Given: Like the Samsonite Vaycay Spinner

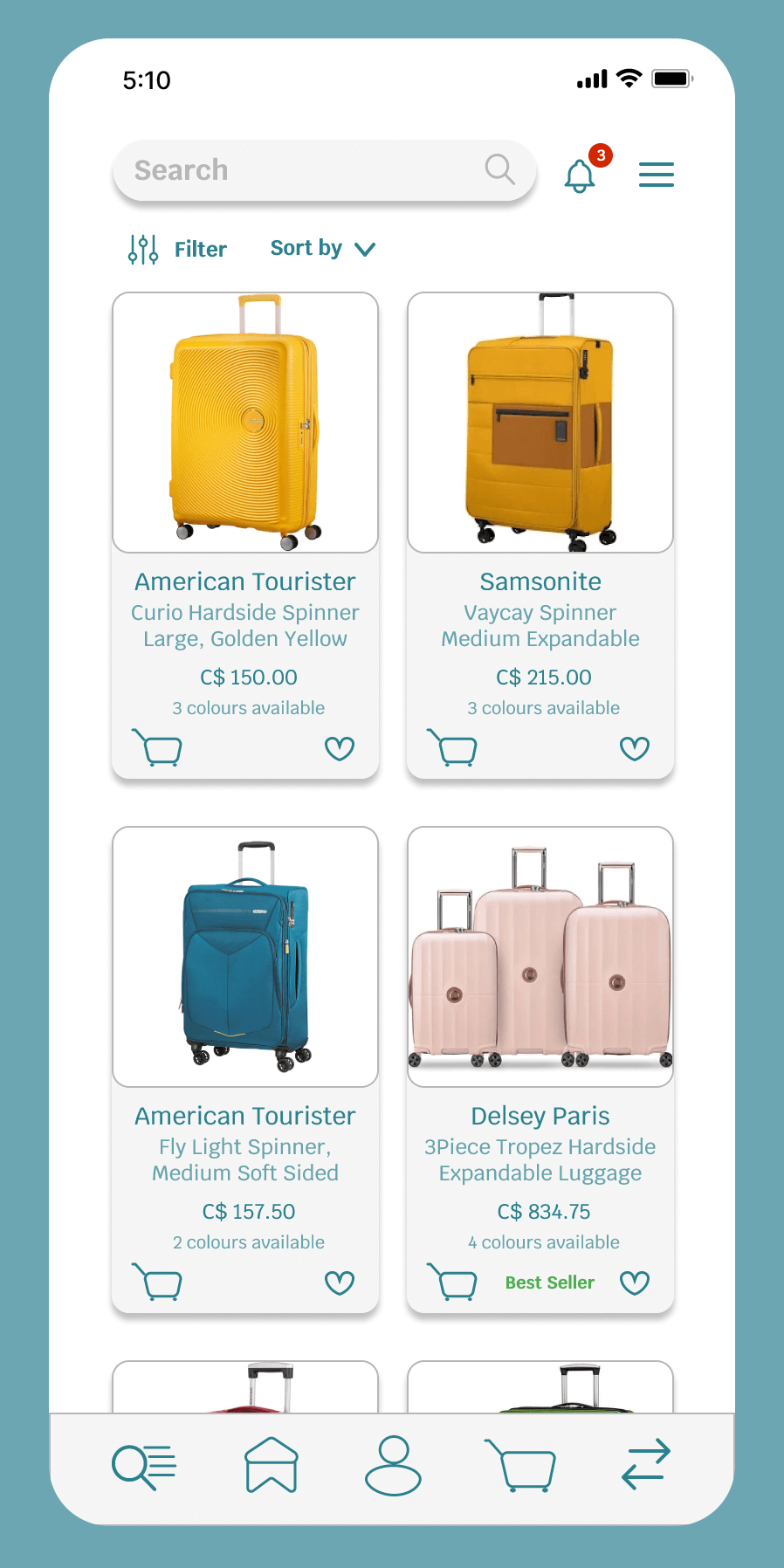Looking at the screenshot, I should coord(634,748).
